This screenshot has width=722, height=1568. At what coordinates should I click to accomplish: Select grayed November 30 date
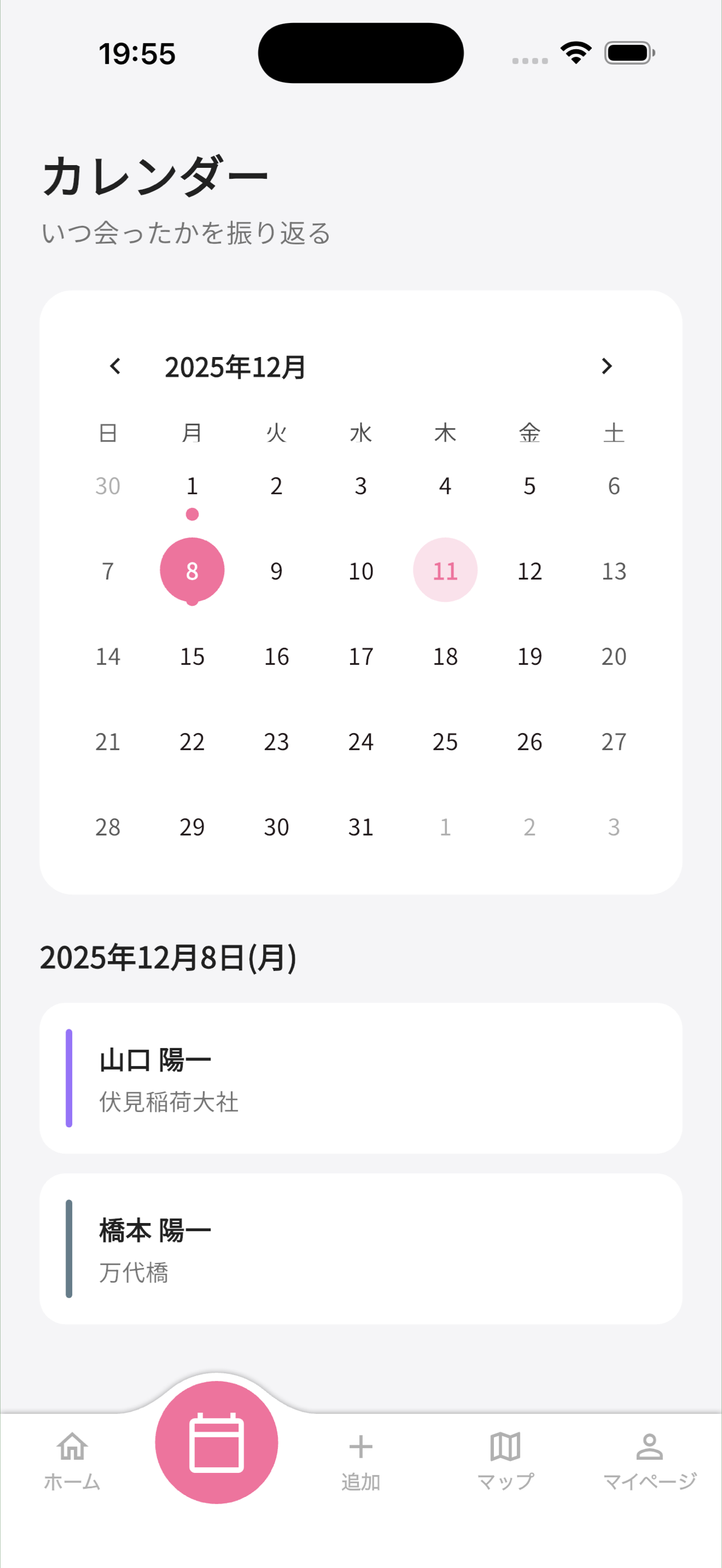tap(108, 487)
